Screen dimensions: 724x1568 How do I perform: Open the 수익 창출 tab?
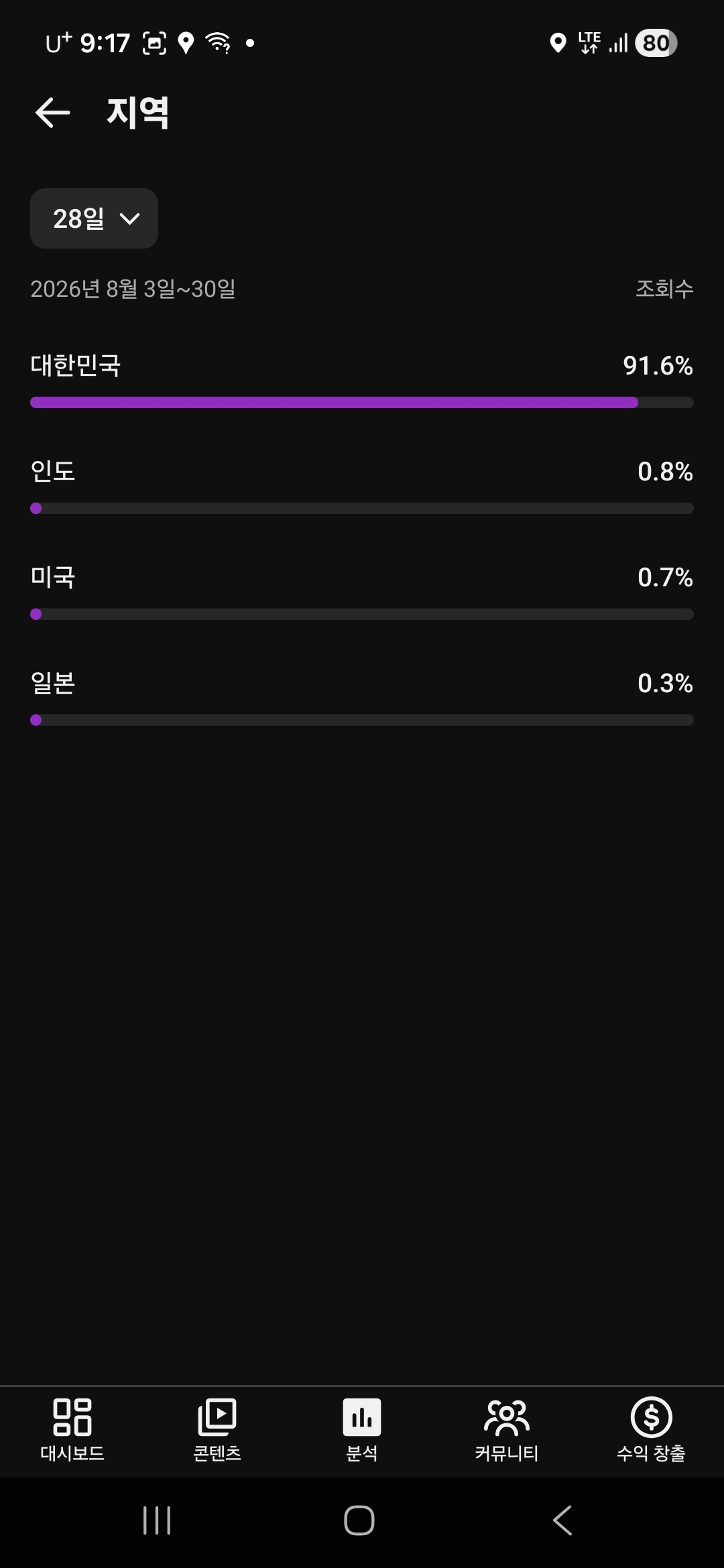(651, 1431)
